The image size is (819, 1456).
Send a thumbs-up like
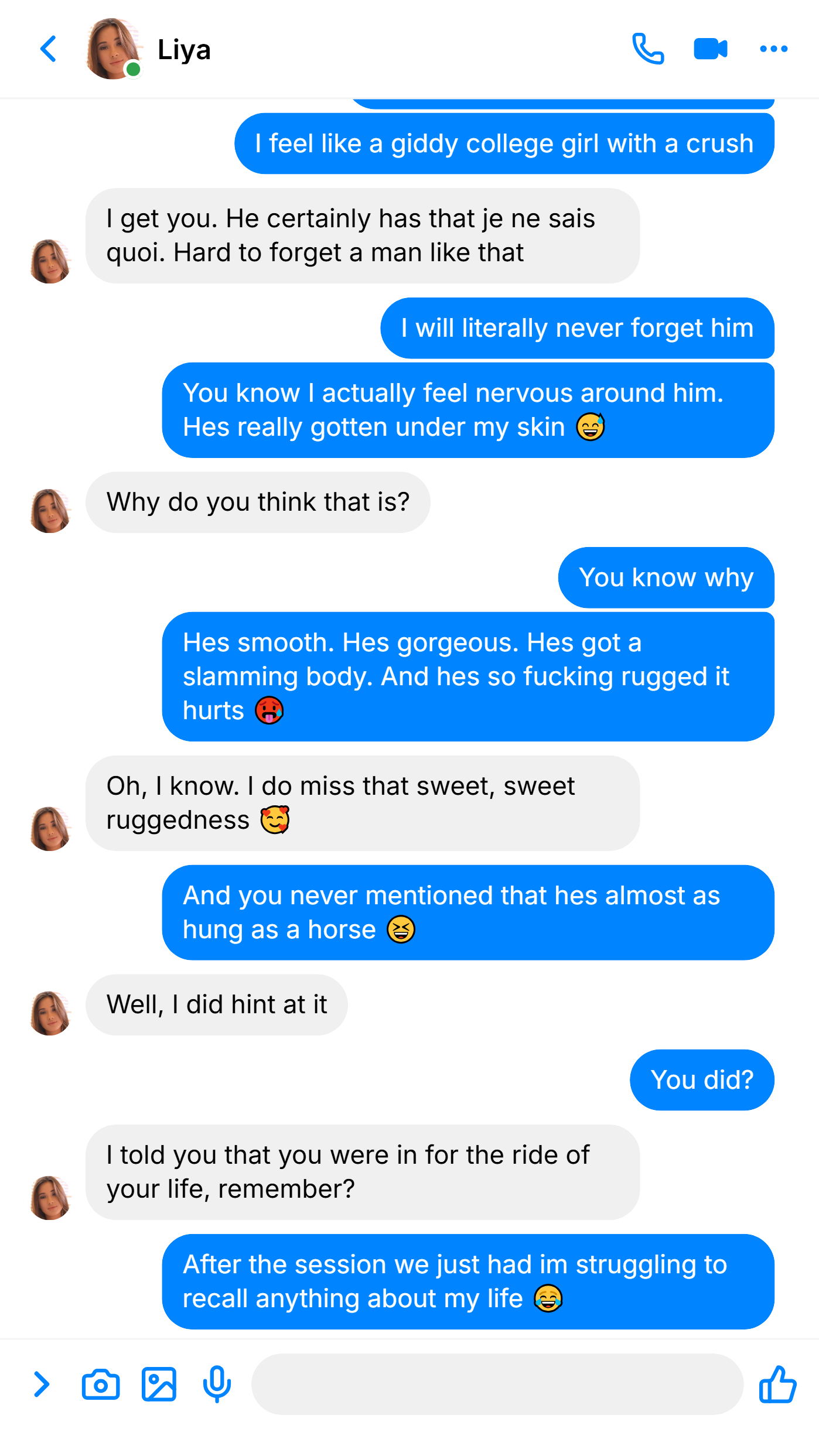point(777,1384)
